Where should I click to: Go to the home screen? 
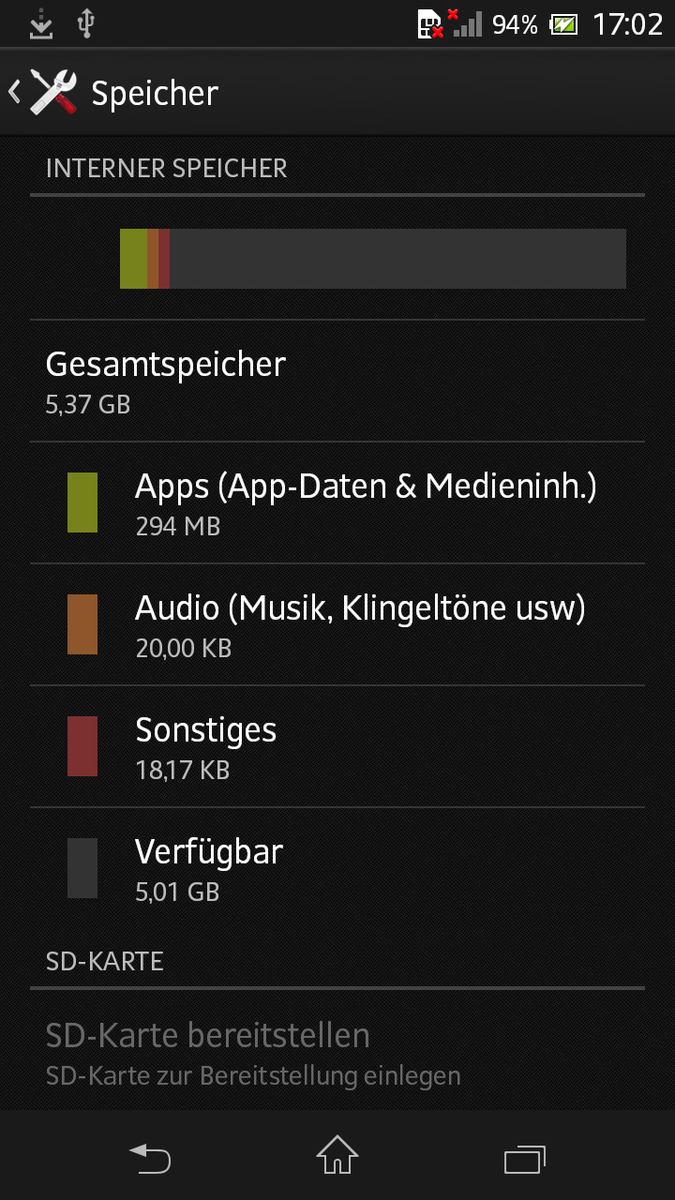click(x=337, y=1156)
